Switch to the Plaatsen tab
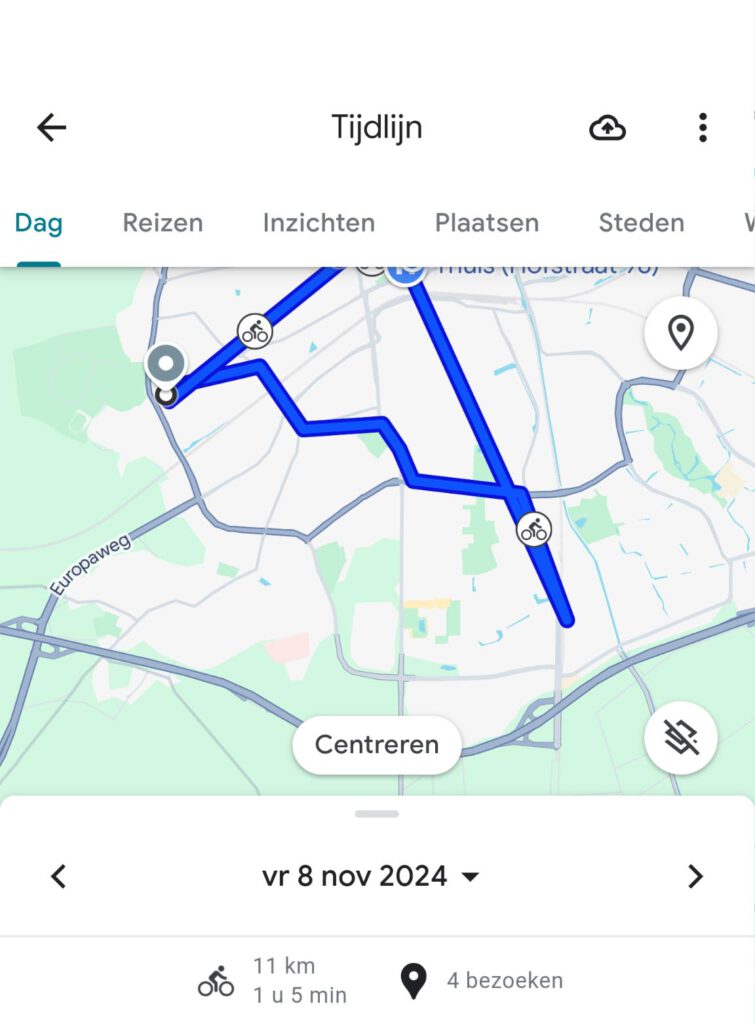Image resolution: width=755 pixels, height=1024 pixels. point(487,223)
